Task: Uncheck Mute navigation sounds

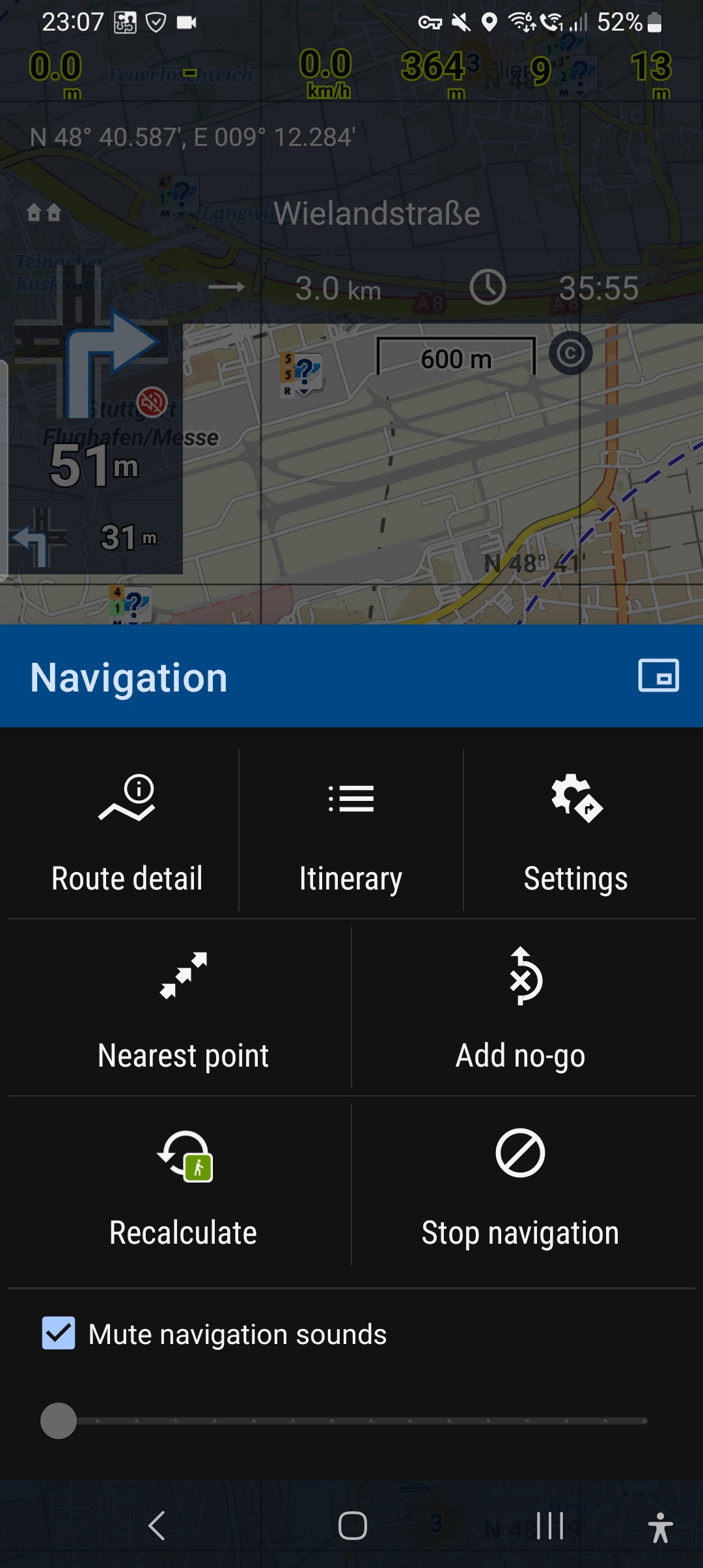Action: tap(59, 1333)
